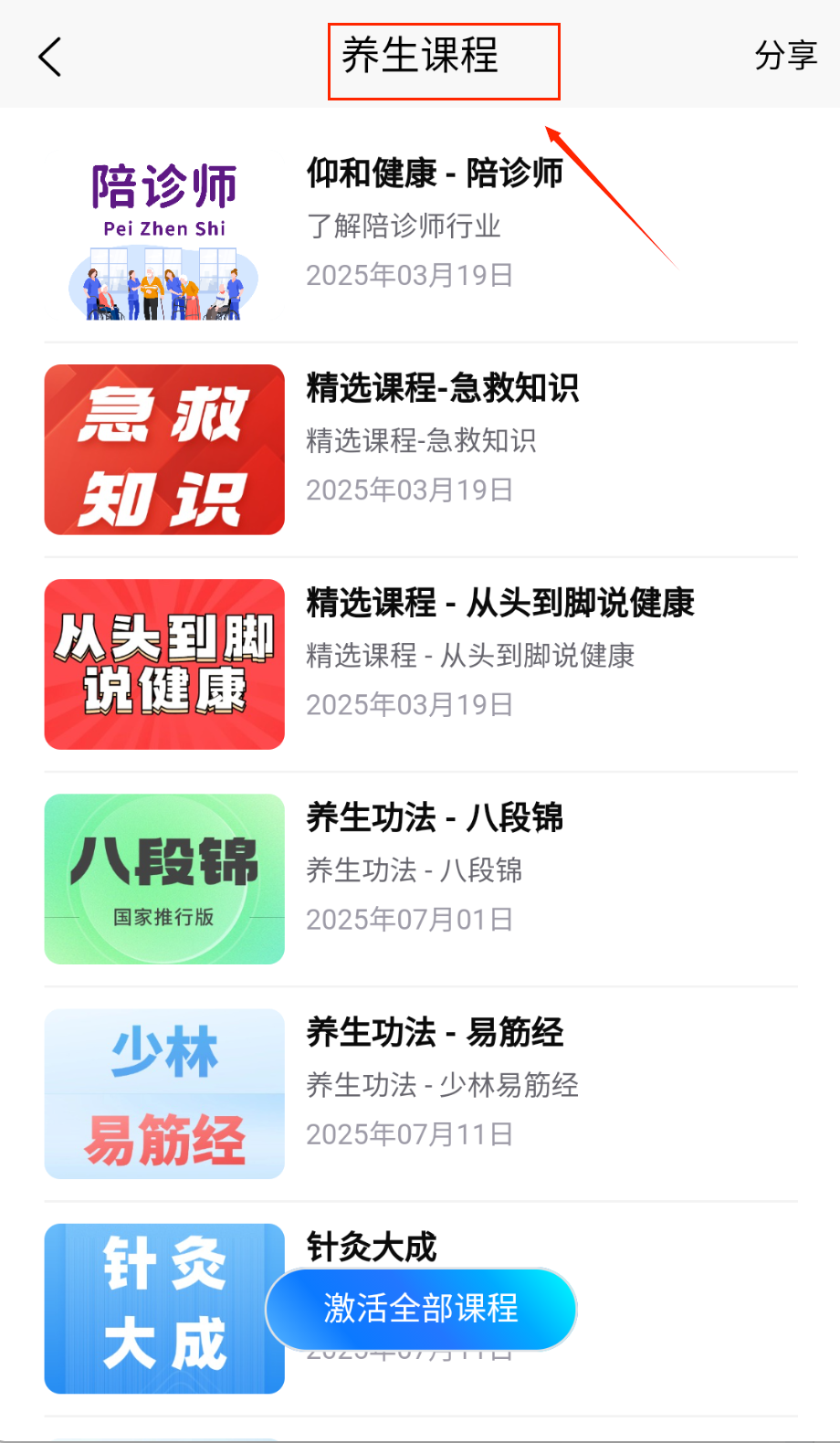
Task: Select the 养生功法 - 八段锦 course
Action: click(x=435, y=817)
